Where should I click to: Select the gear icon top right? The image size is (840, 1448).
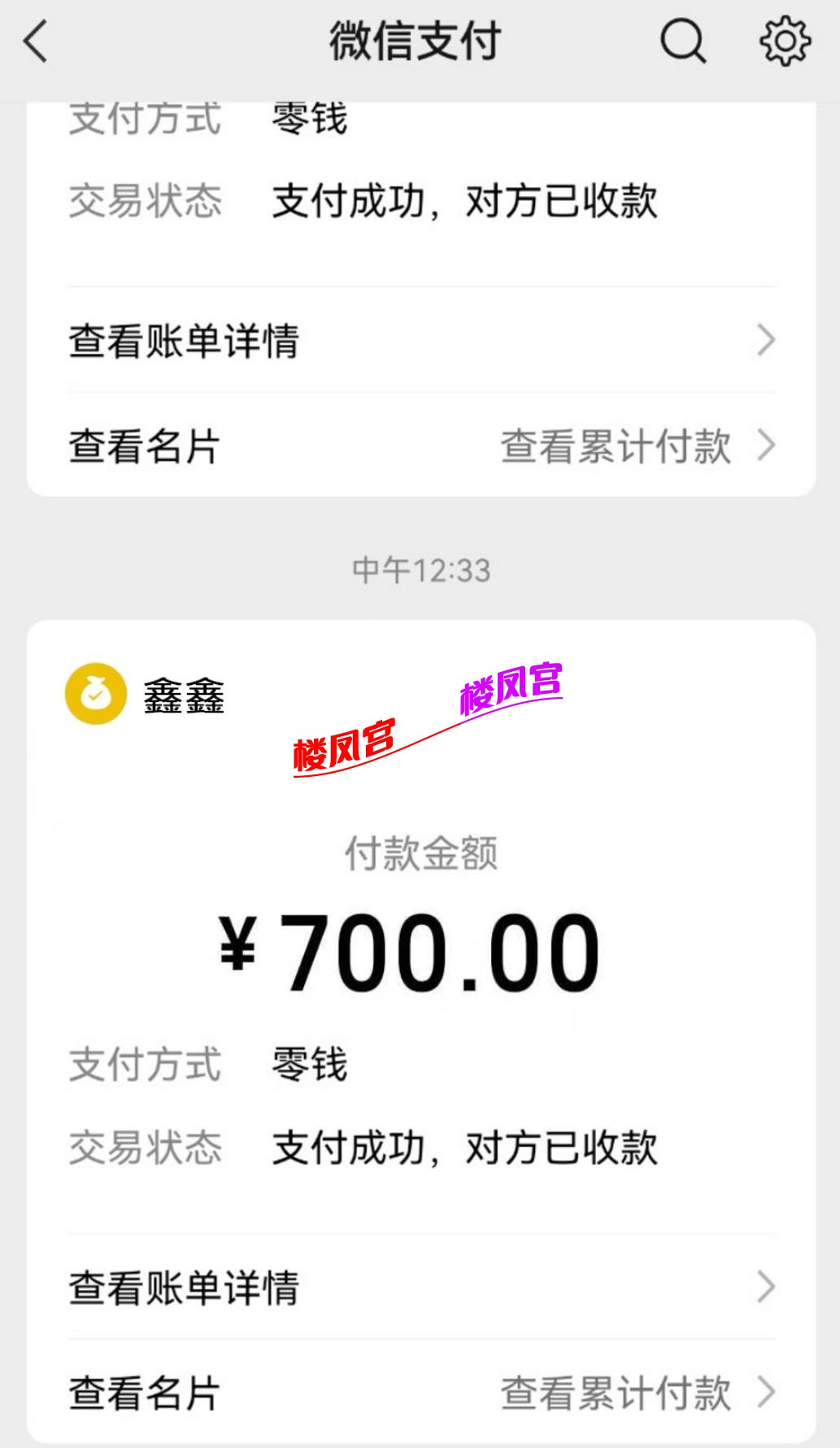(x=783, y=42)
